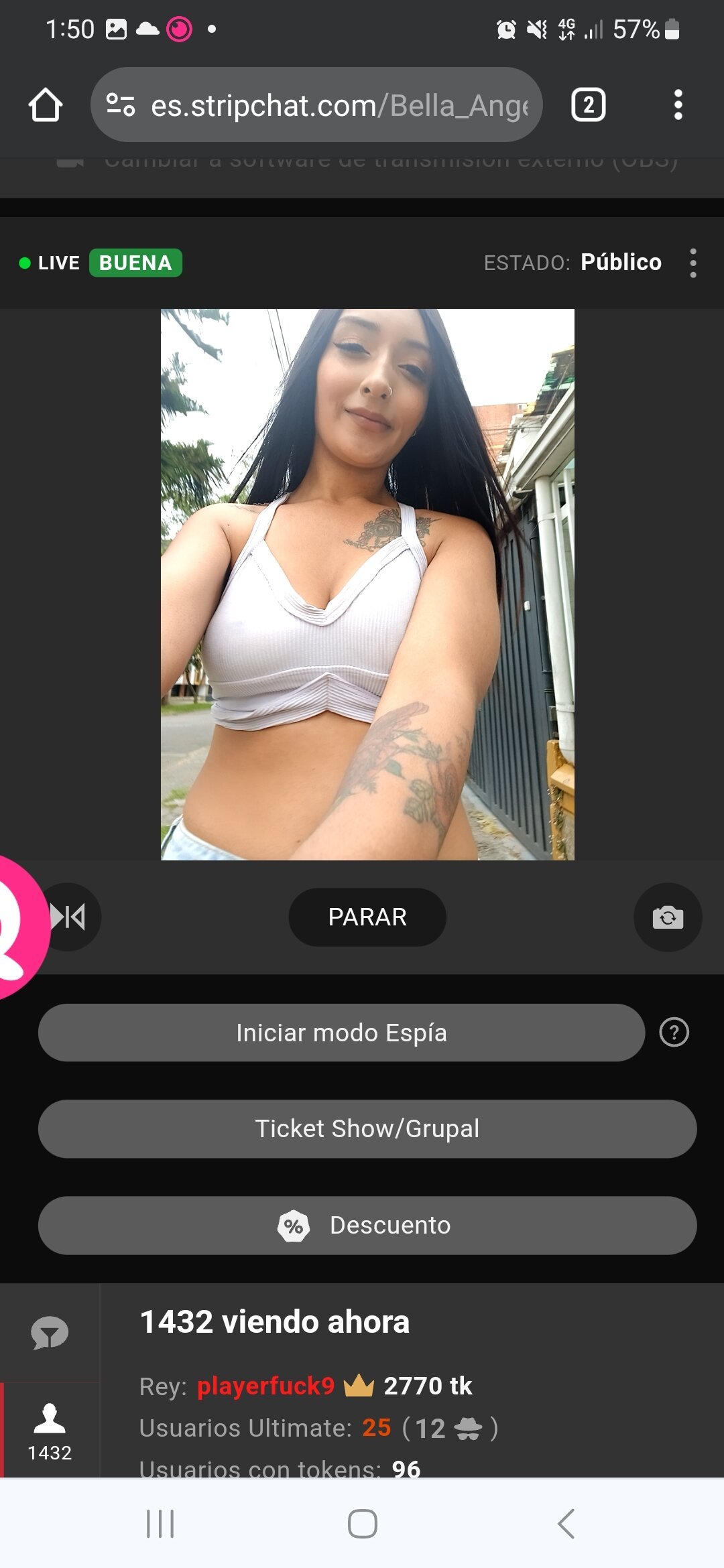Stop the broadcast with PARAR
Screen dimensions: 724x1568
(367, 917)
